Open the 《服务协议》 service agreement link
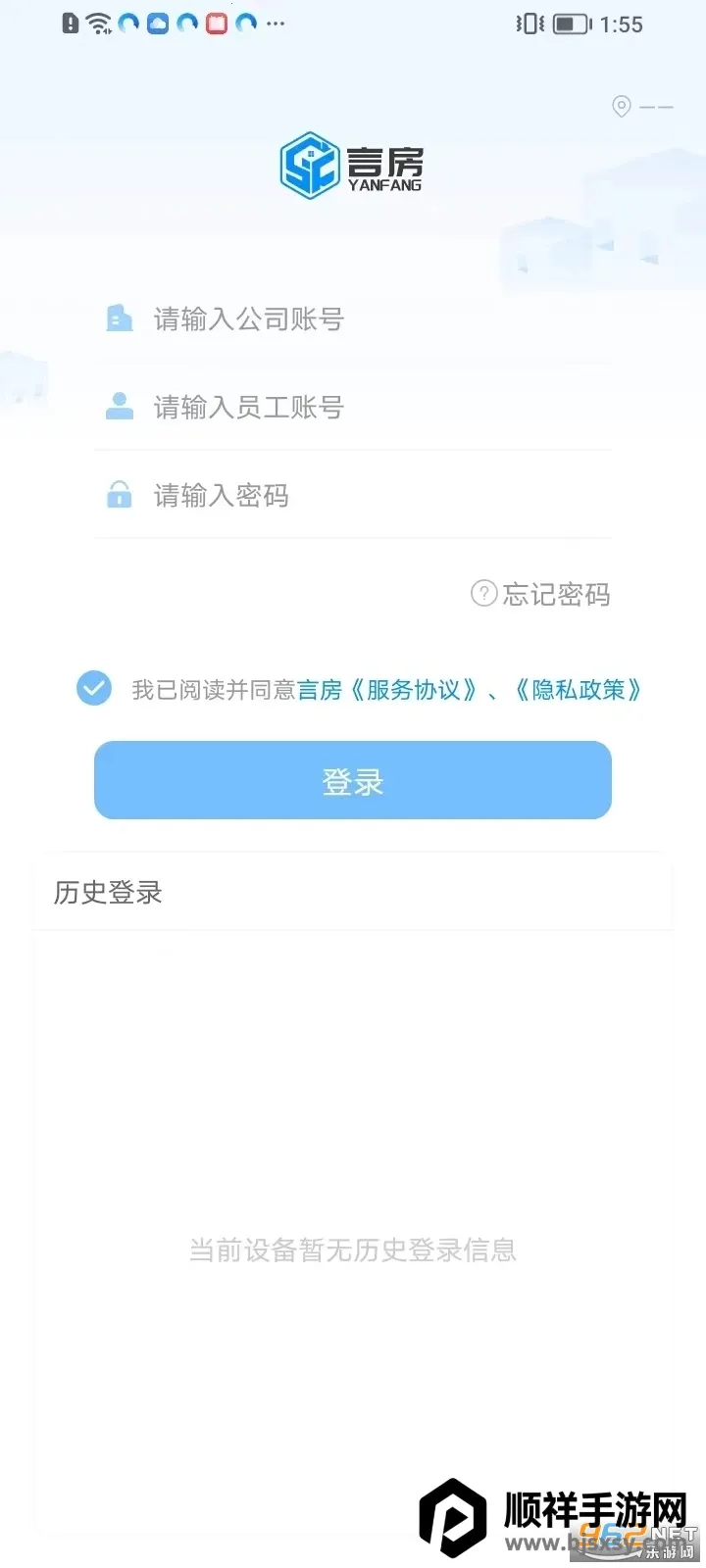 417,689
